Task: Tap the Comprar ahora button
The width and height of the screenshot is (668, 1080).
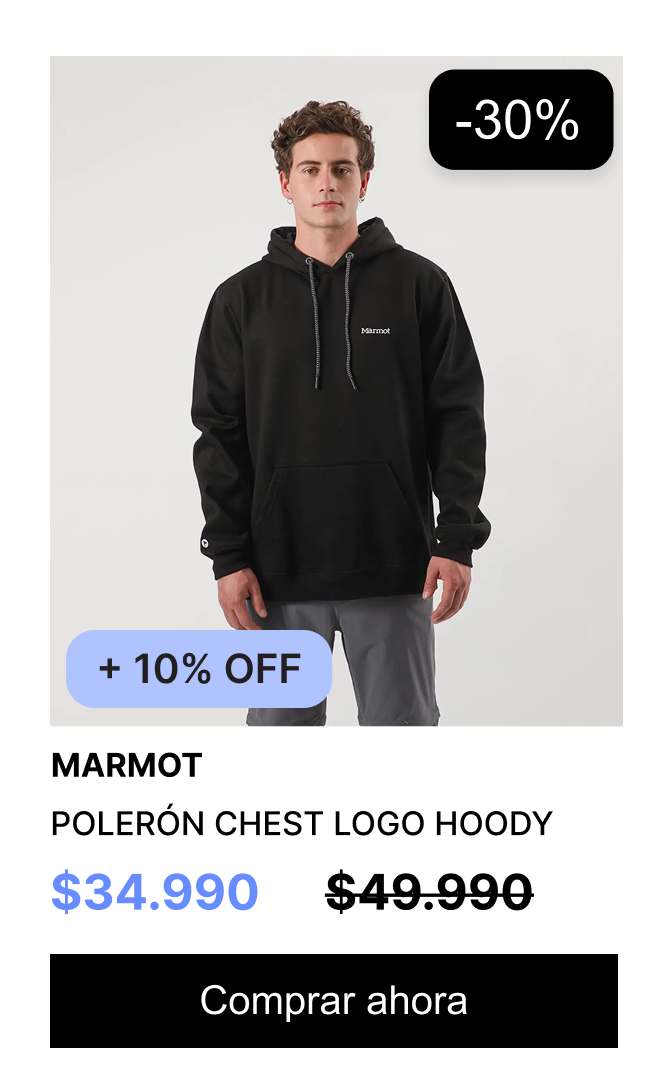Action: coord(334,1001)
